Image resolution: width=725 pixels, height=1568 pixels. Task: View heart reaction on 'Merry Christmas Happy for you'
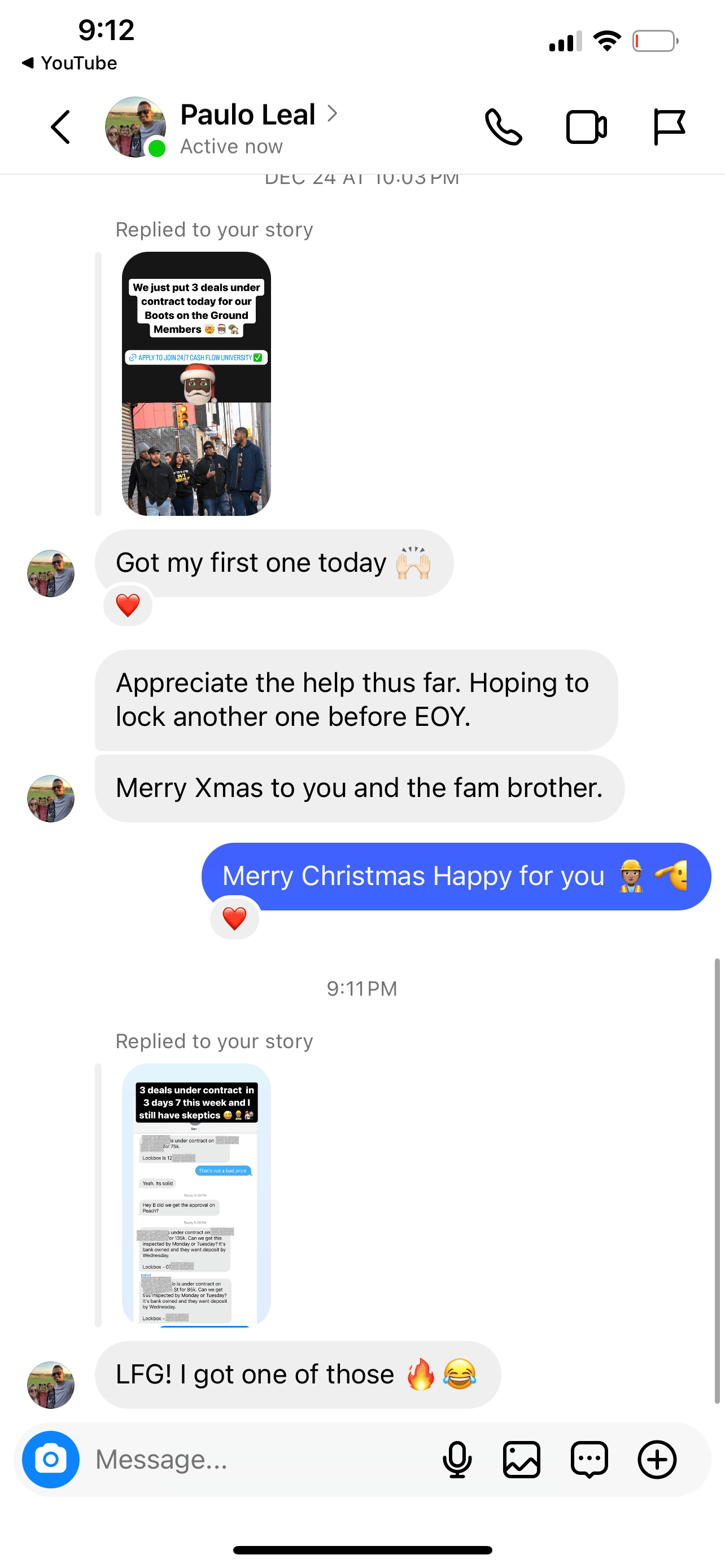[x=234, y=918]
